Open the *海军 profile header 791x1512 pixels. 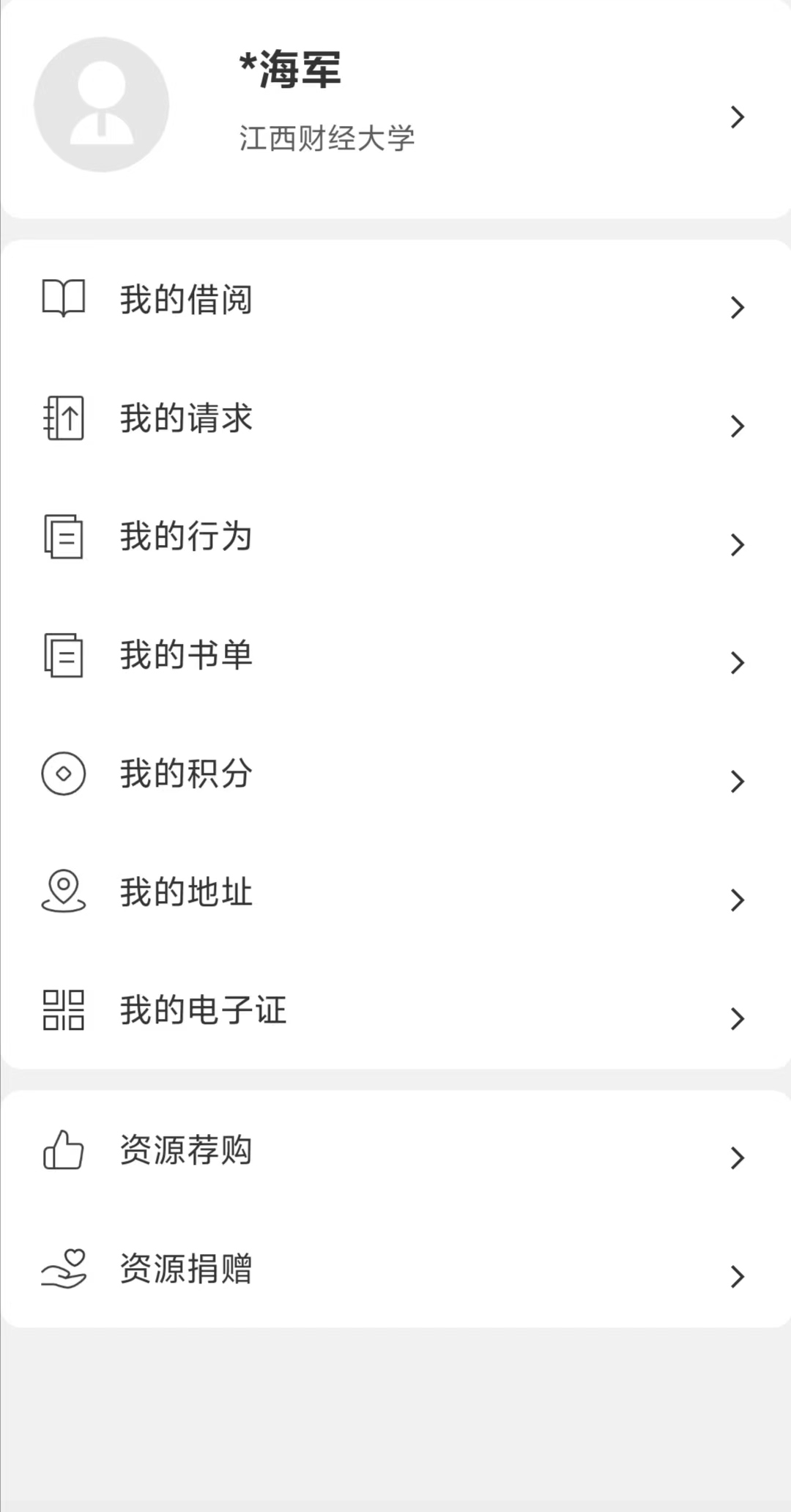(395, 108)
